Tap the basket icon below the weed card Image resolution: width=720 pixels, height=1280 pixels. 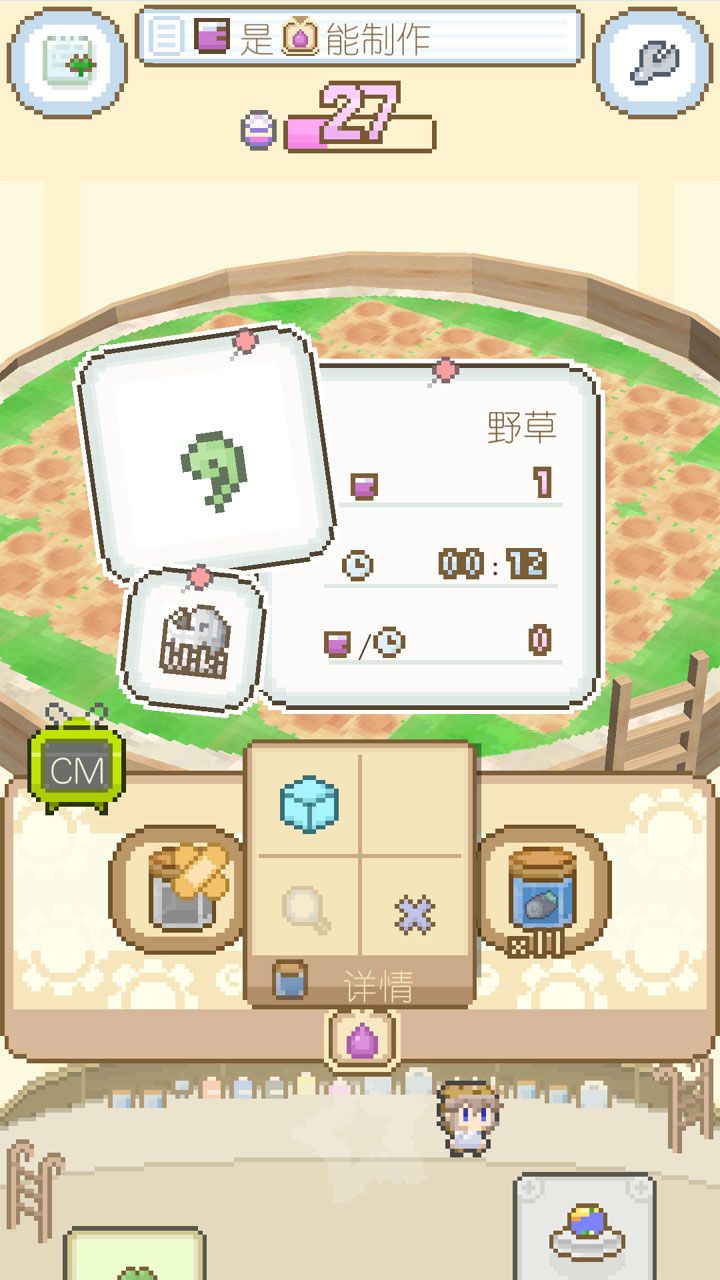coord(192,639)
